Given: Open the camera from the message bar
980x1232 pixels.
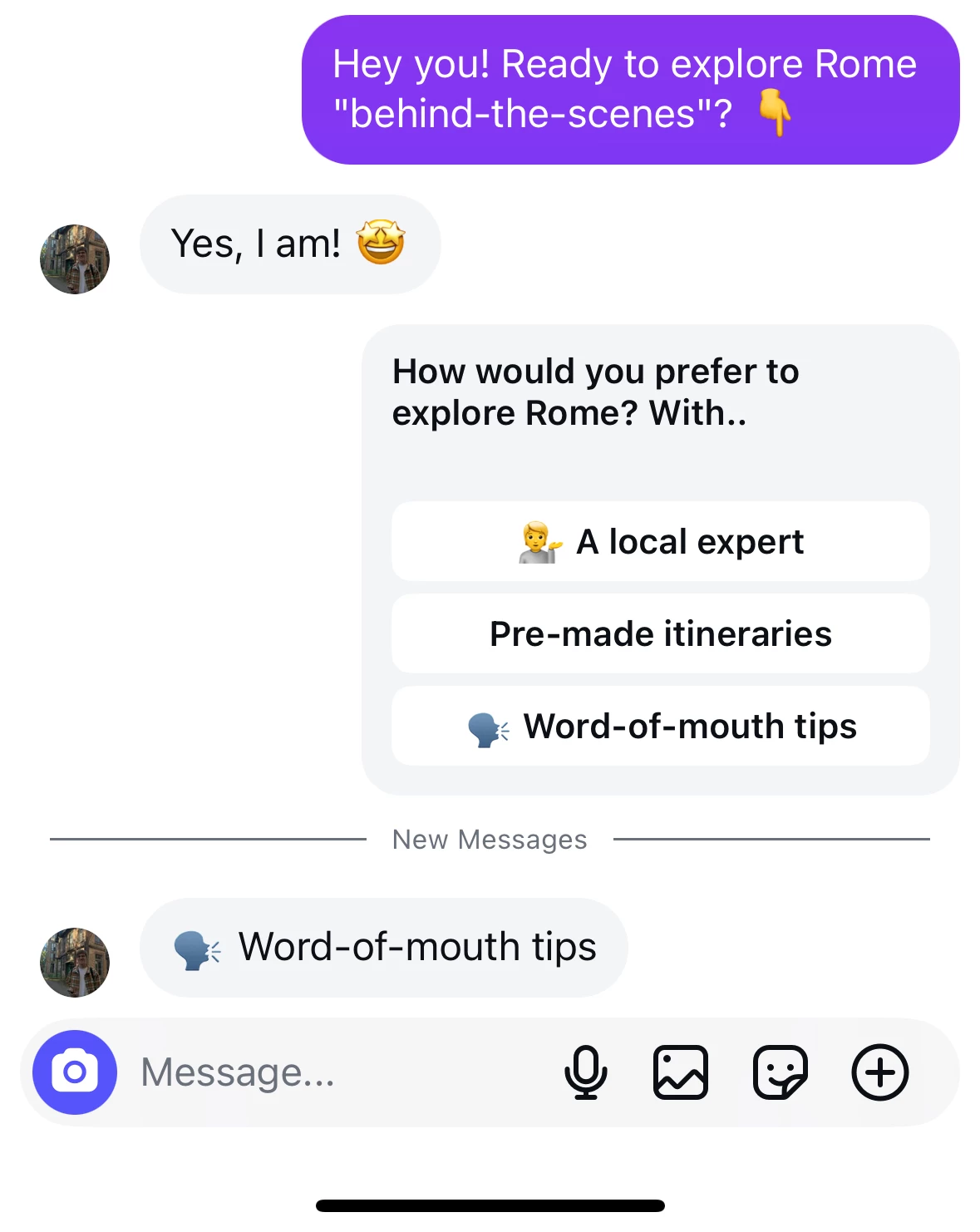Looking at the screenshot, I should coord(75,1072).
